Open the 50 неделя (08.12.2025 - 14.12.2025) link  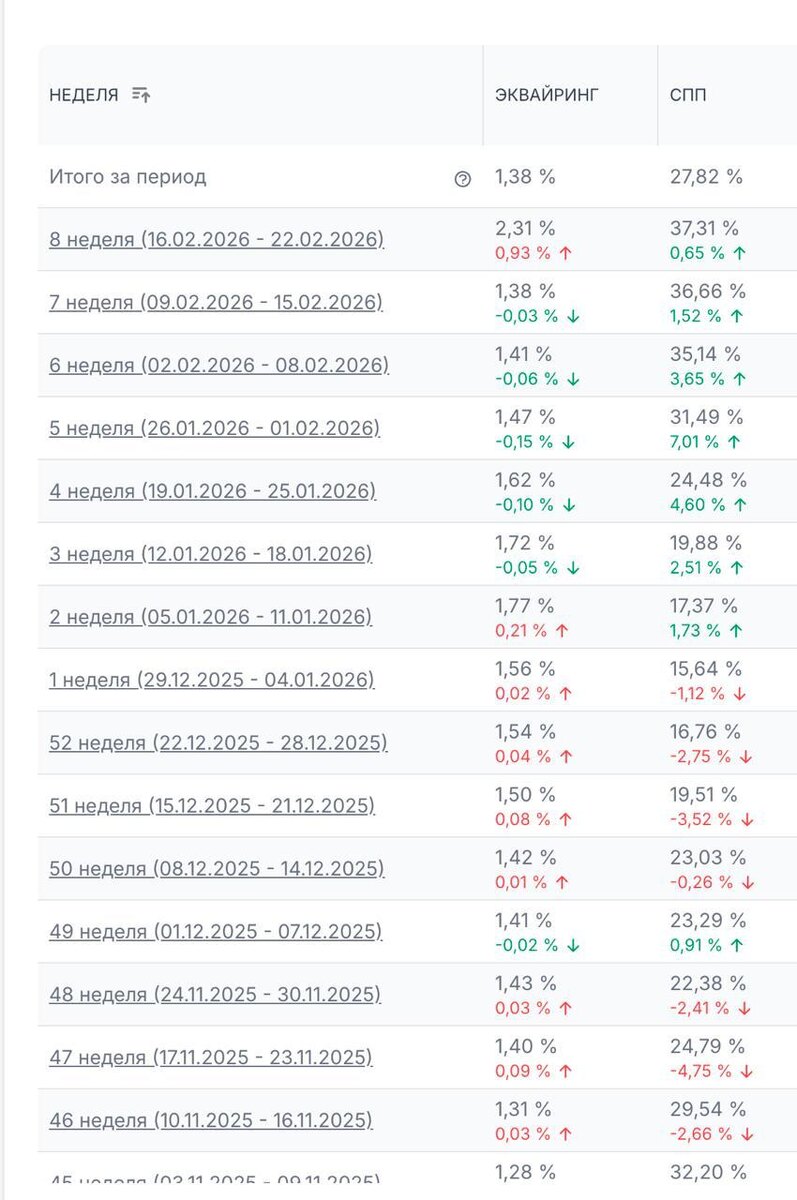click(217, 870)
